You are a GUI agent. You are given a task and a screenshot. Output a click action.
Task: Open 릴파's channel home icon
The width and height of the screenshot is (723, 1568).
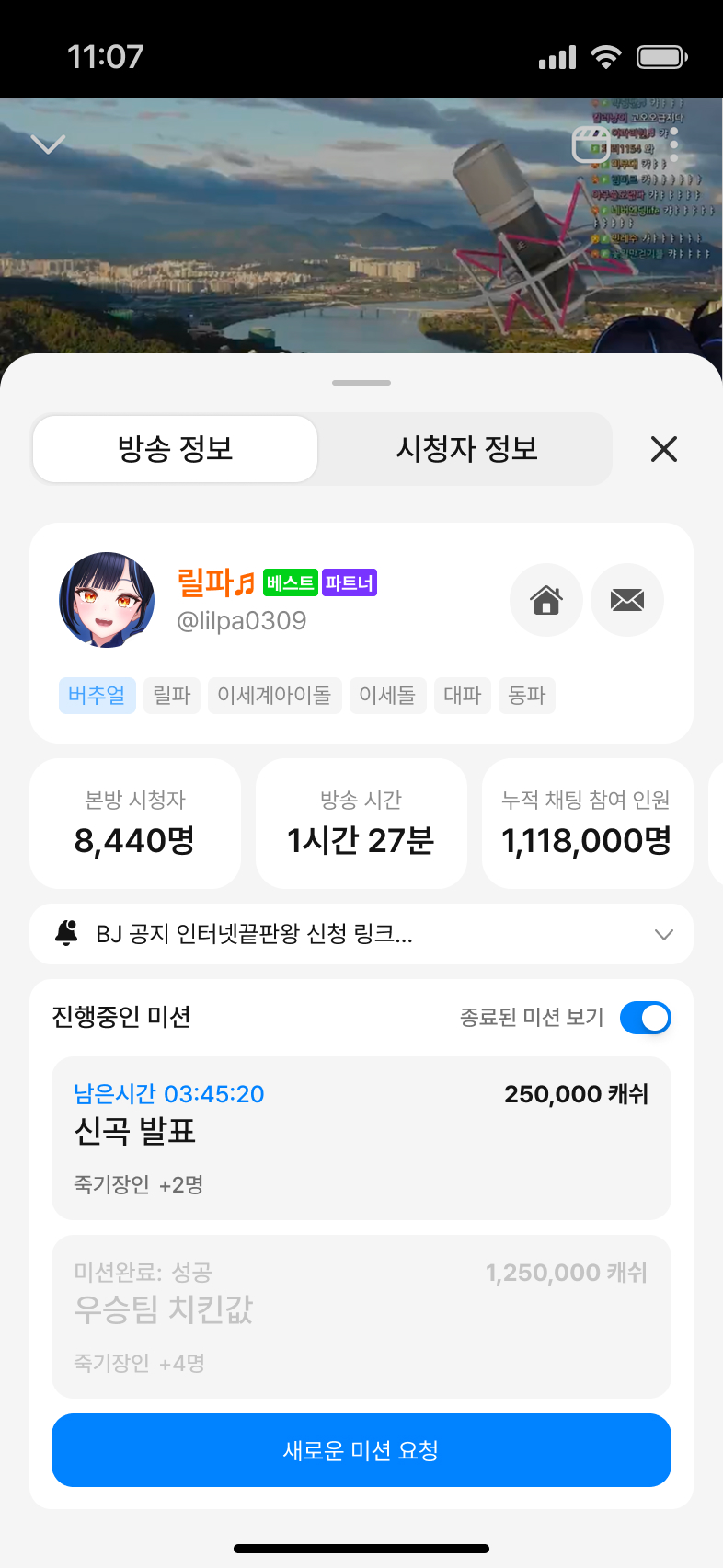tap(546, 600)
